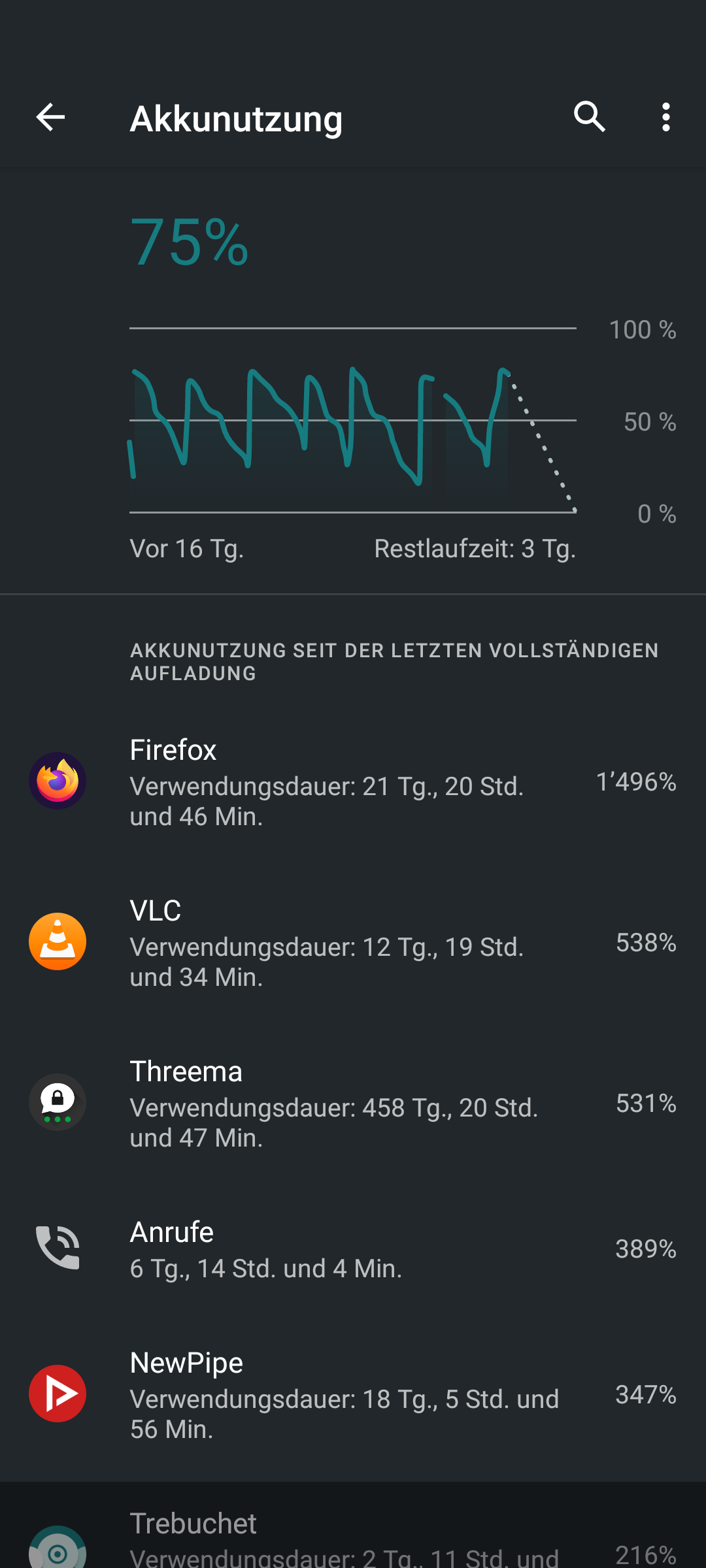Tap the Akkunutzung title text
706x1568 pixels.
[x=236, y=118]
